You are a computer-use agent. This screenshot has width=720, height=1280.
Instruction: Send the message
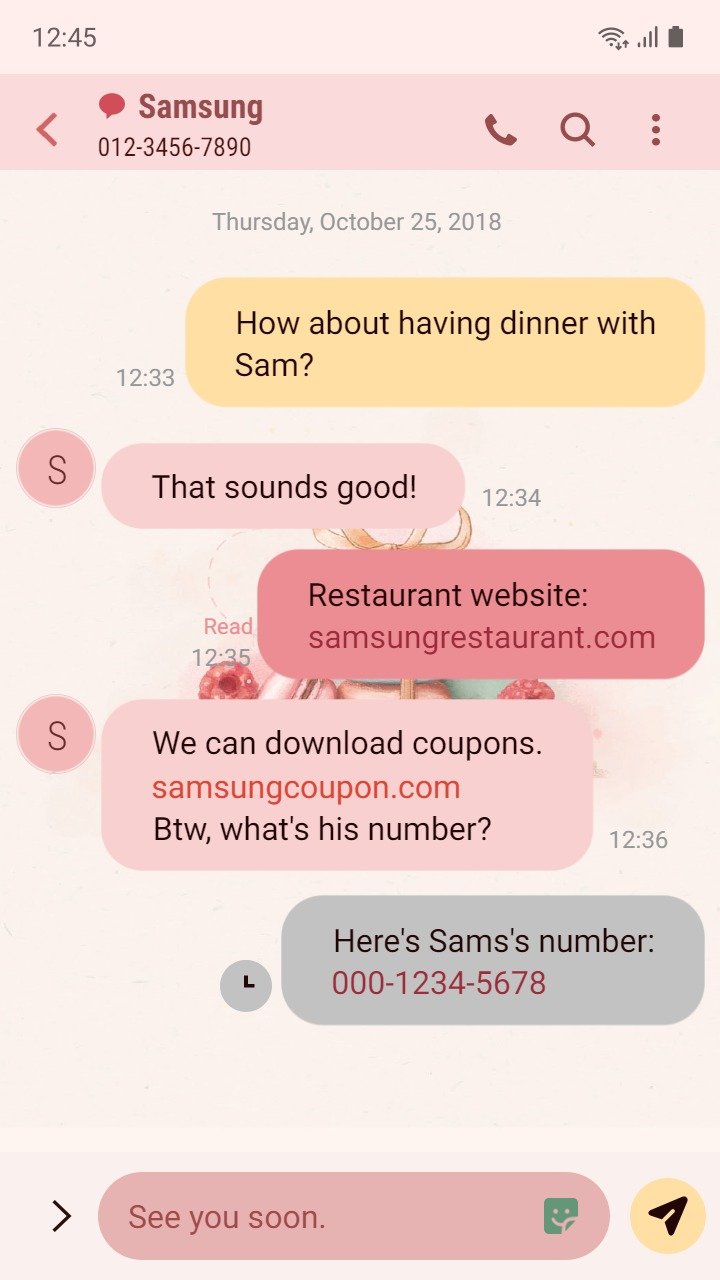[x=668, y=1216]
